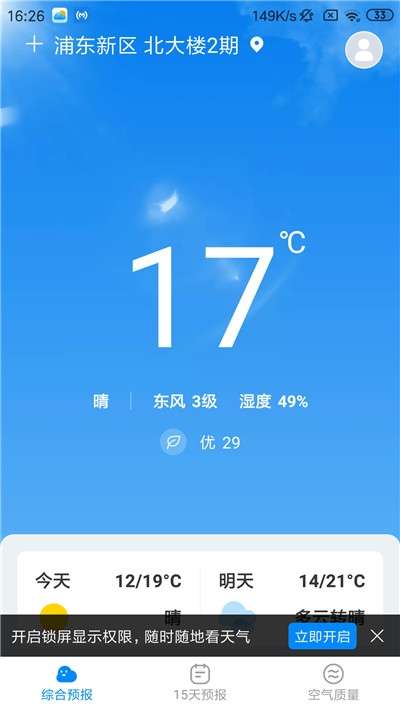Tap 立即开启 to enable lock screen display

[323, 636]
